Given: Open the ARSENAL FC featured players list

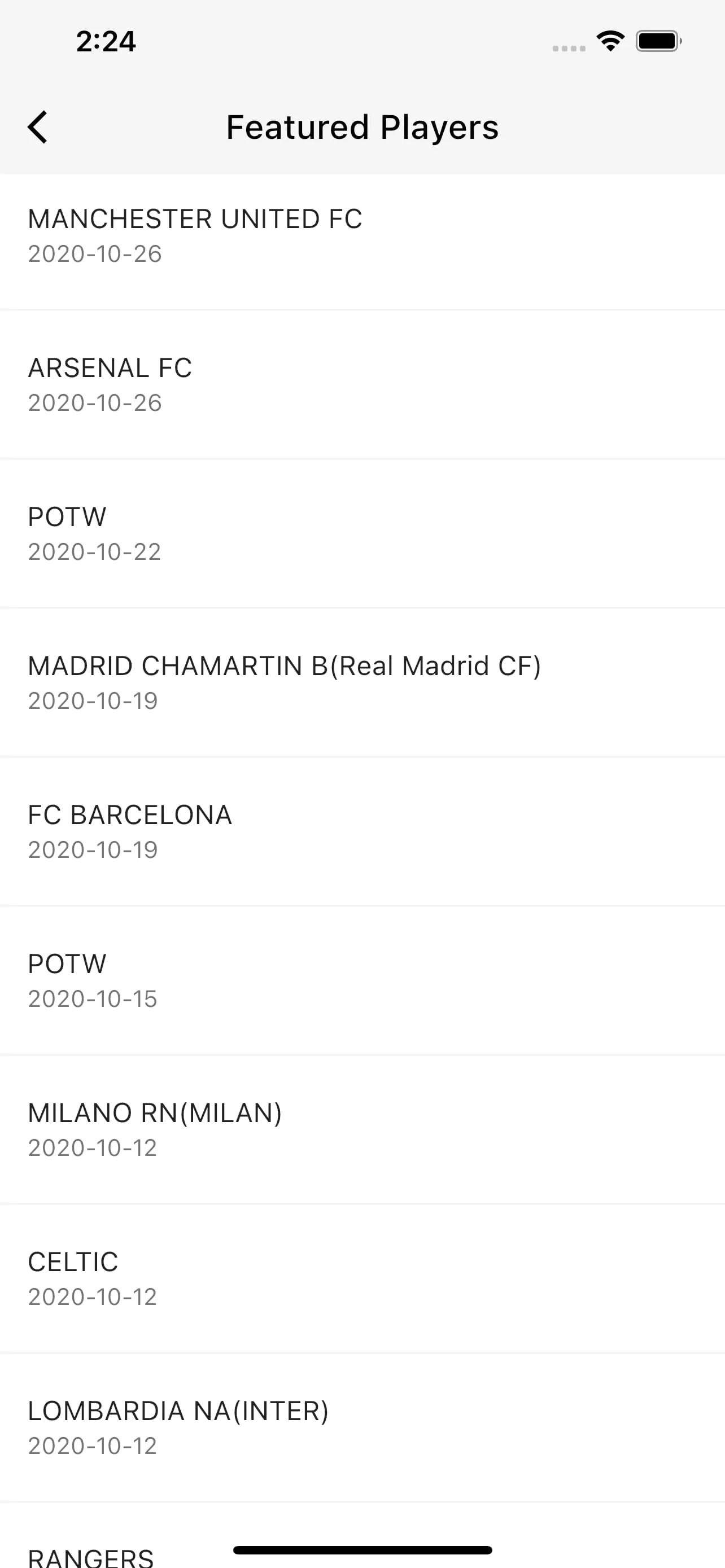Looking at the screenshot, I should pos(110,367).
